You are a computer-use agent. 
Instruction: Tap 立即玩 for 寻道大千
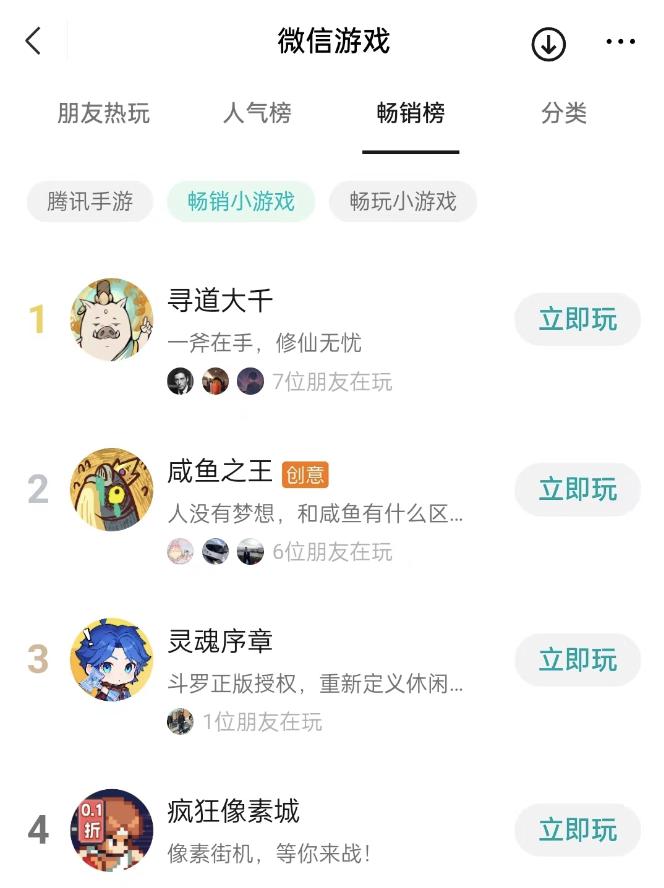pos(577,320)
